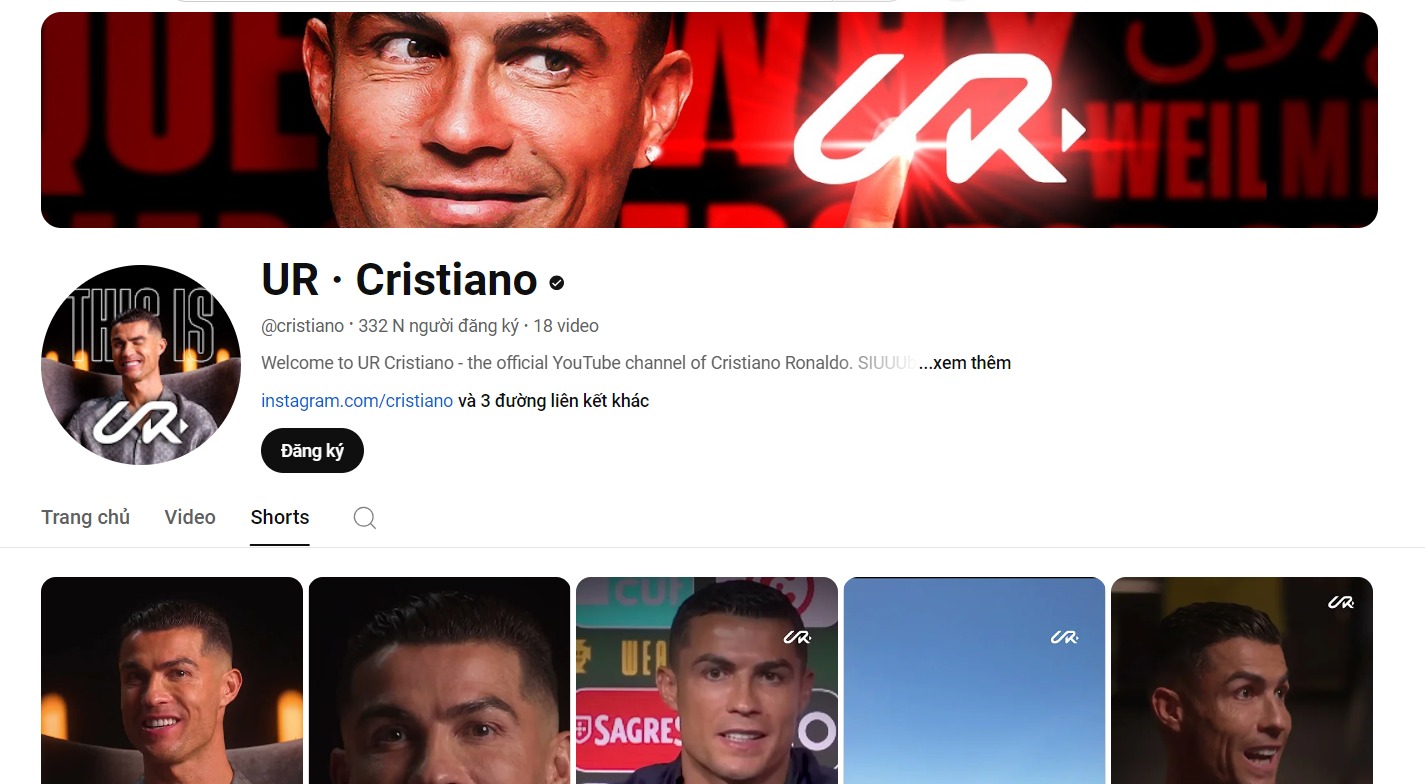Open the instagram.com/cristiano link
The width and height of the screenshot is (1425, 784).
tap(357, 401)
